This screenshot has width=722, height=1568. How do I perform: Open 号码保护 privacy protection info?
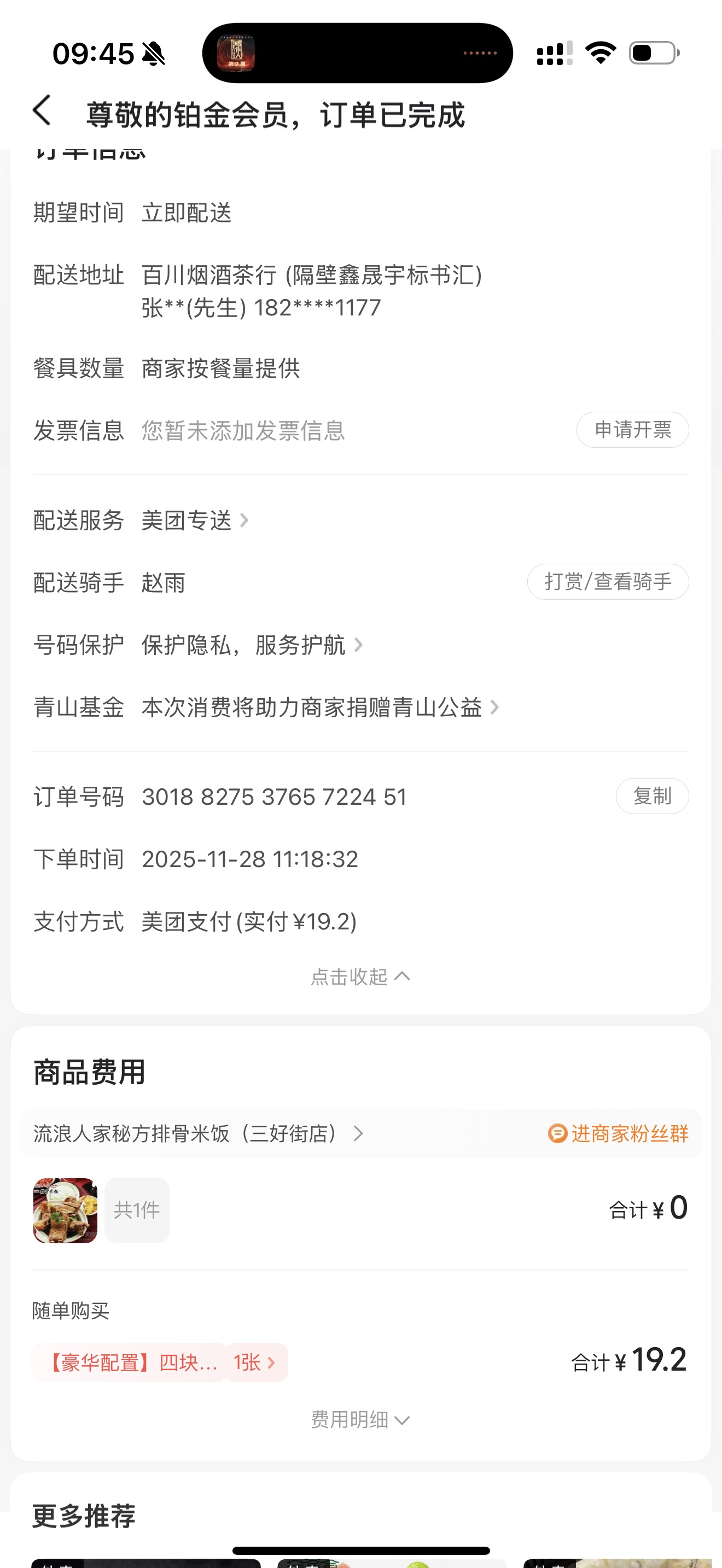pyautogui.click(x=252, y=645)
